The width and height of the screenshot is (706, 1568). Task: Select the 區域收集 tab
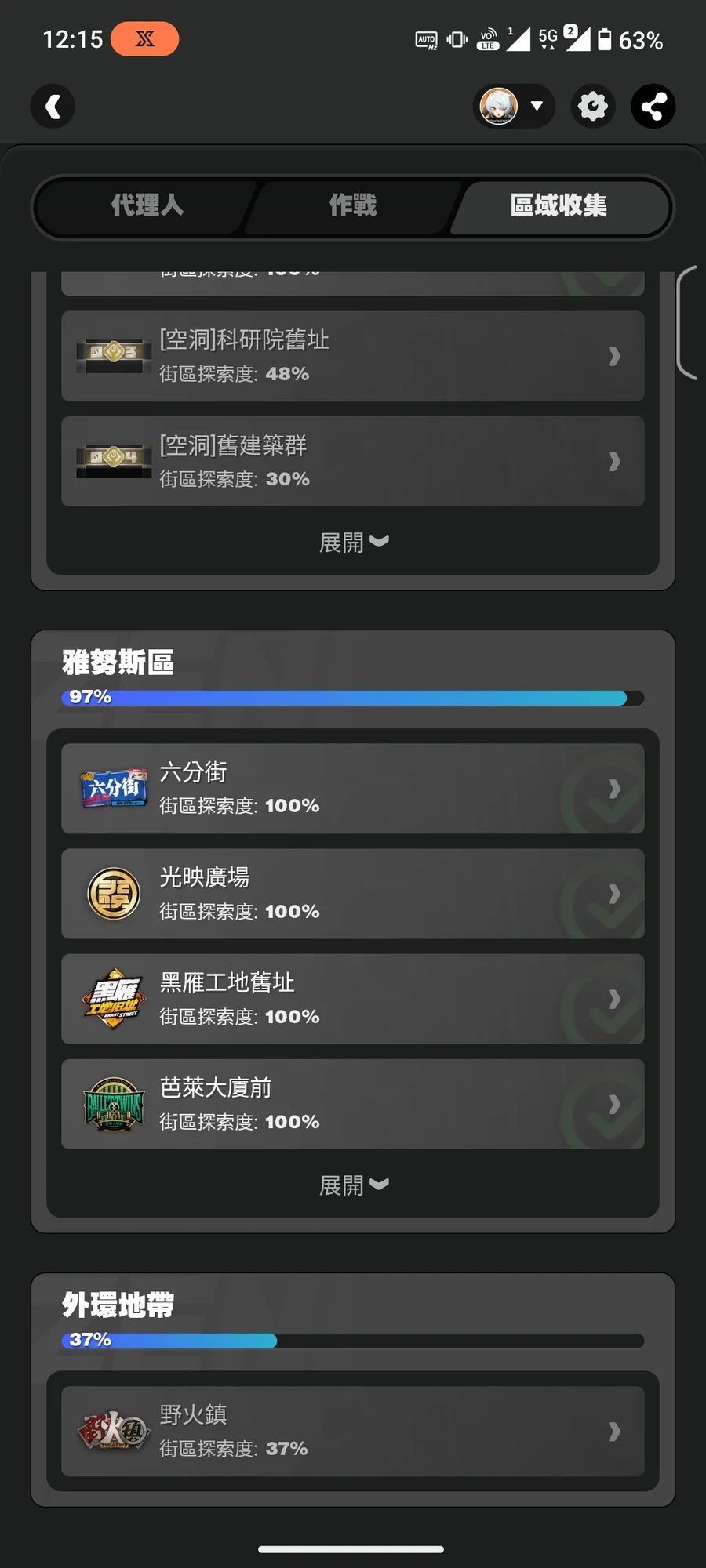pos(559,205)
